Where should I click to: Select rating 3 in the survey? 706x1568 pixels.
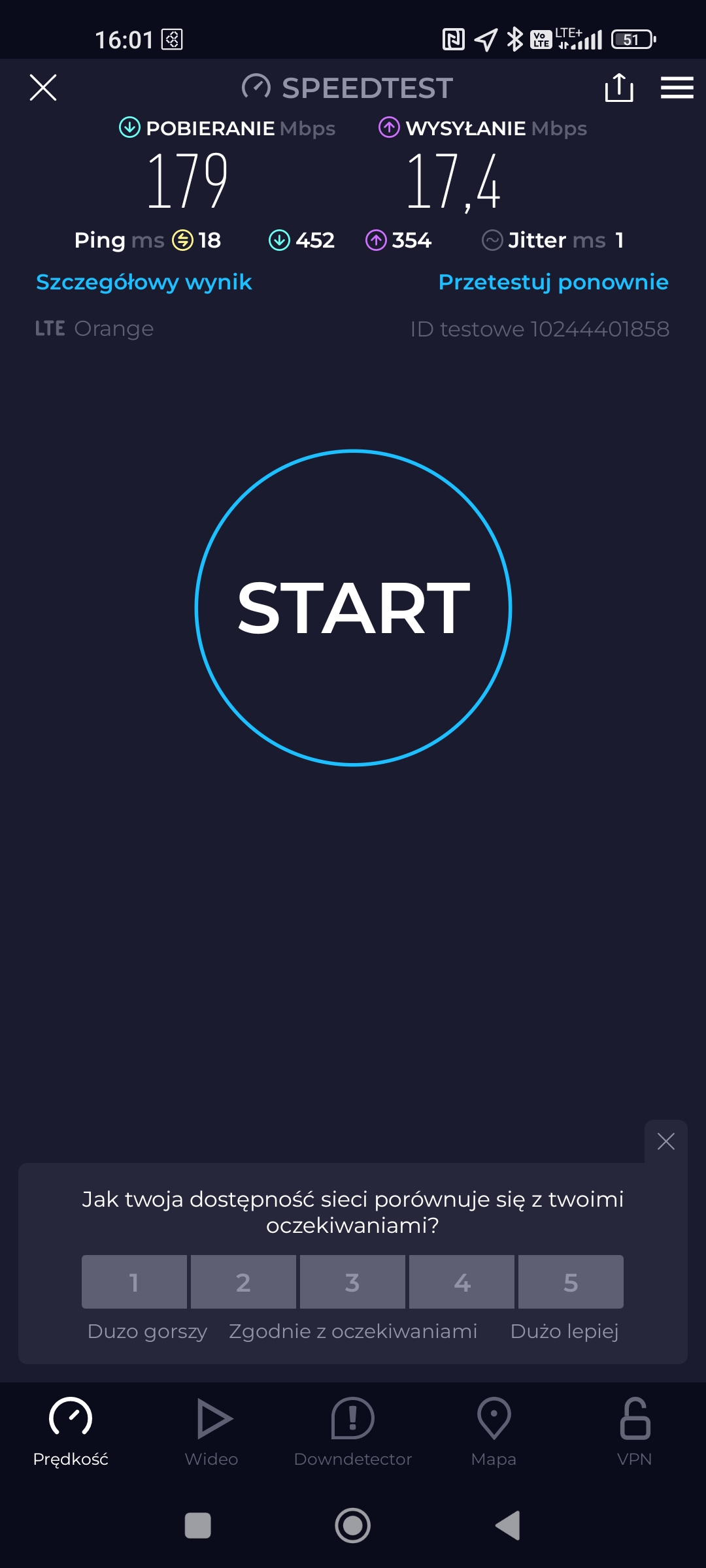(352, 1282)
